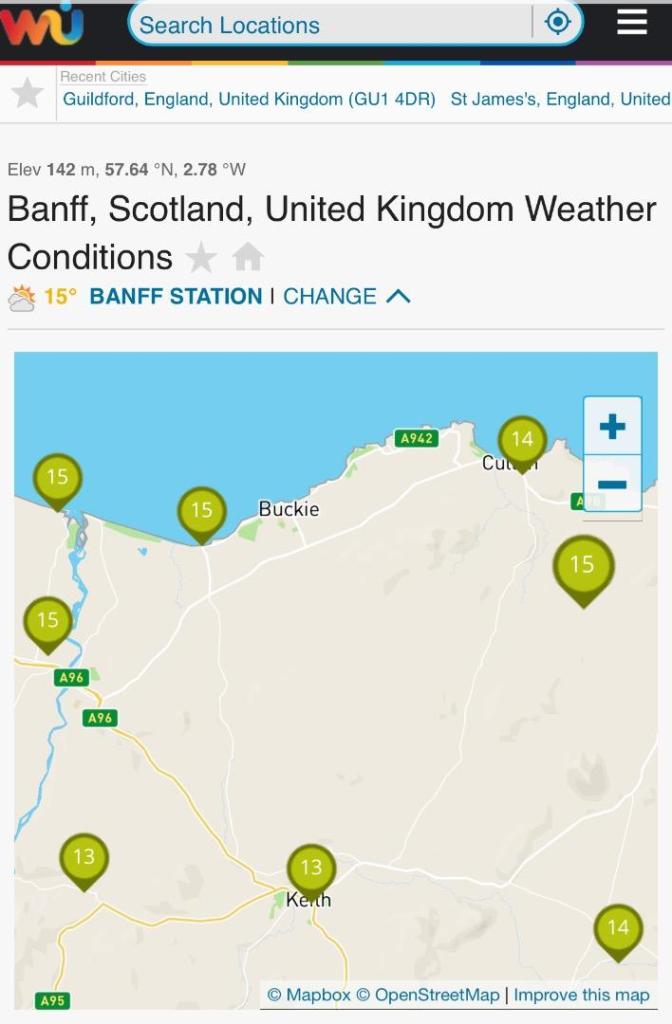Select the 14° marker near Cullen
Viewport: 672px width, 1024px height.
(x=522, y=441)
